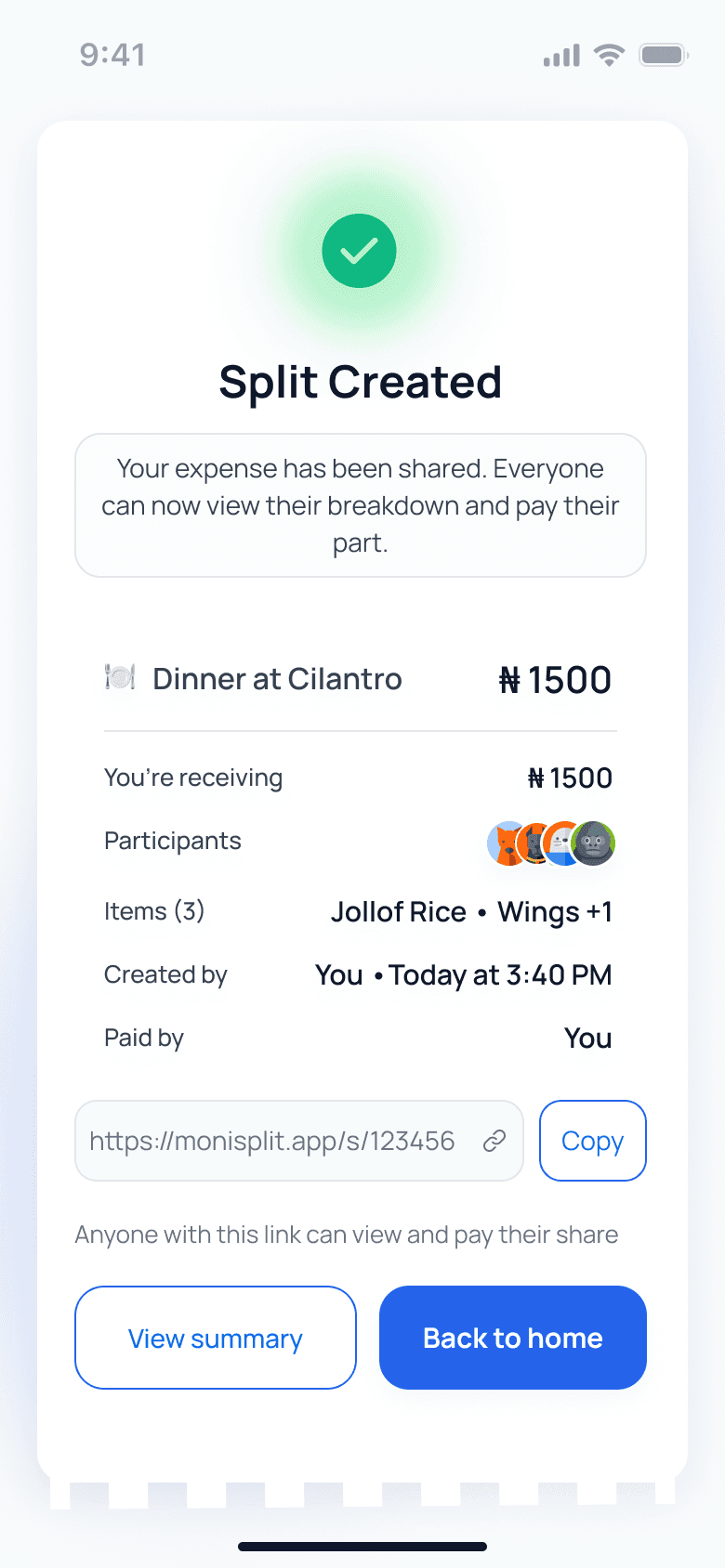725x1568 pixels.
Task: Go Back to home
Action: coord(512,1338)
